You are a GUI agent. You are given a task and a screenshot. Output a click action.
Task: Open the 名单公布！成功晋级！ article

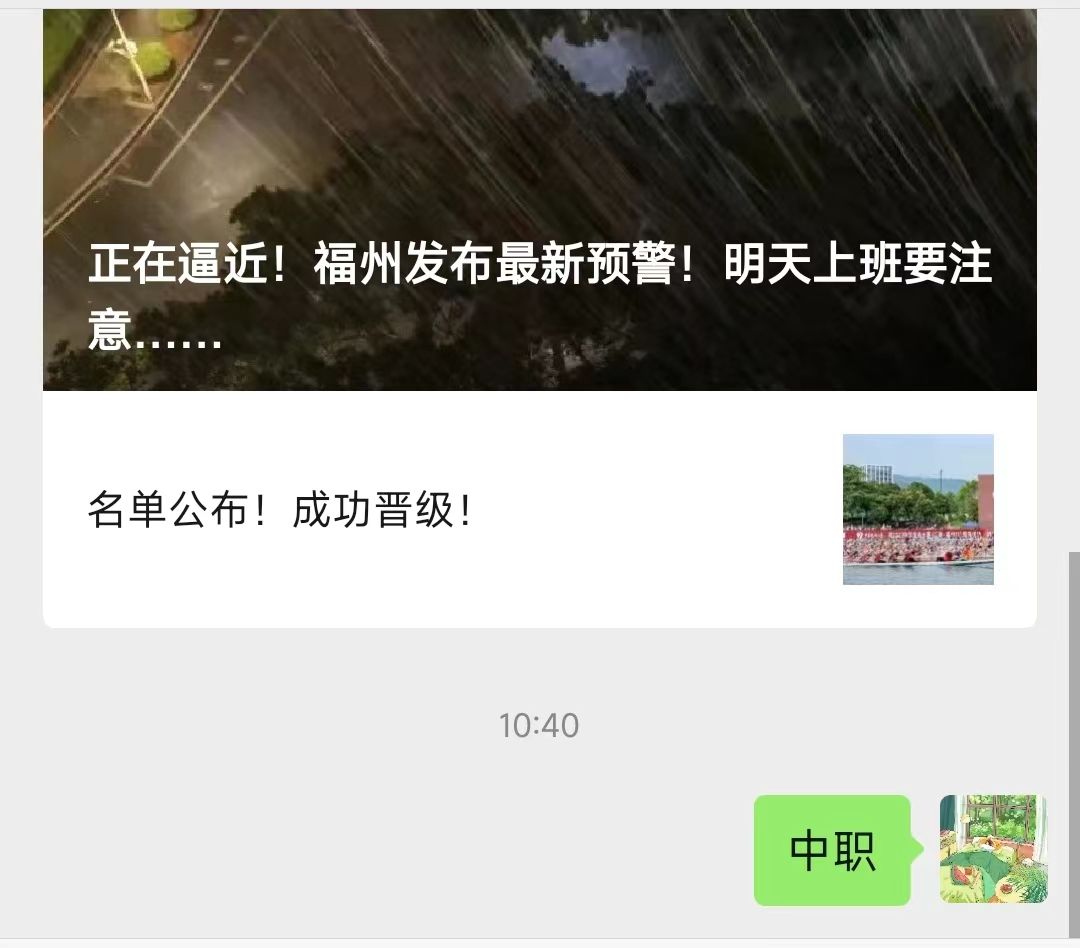click(x=280, y=511)
